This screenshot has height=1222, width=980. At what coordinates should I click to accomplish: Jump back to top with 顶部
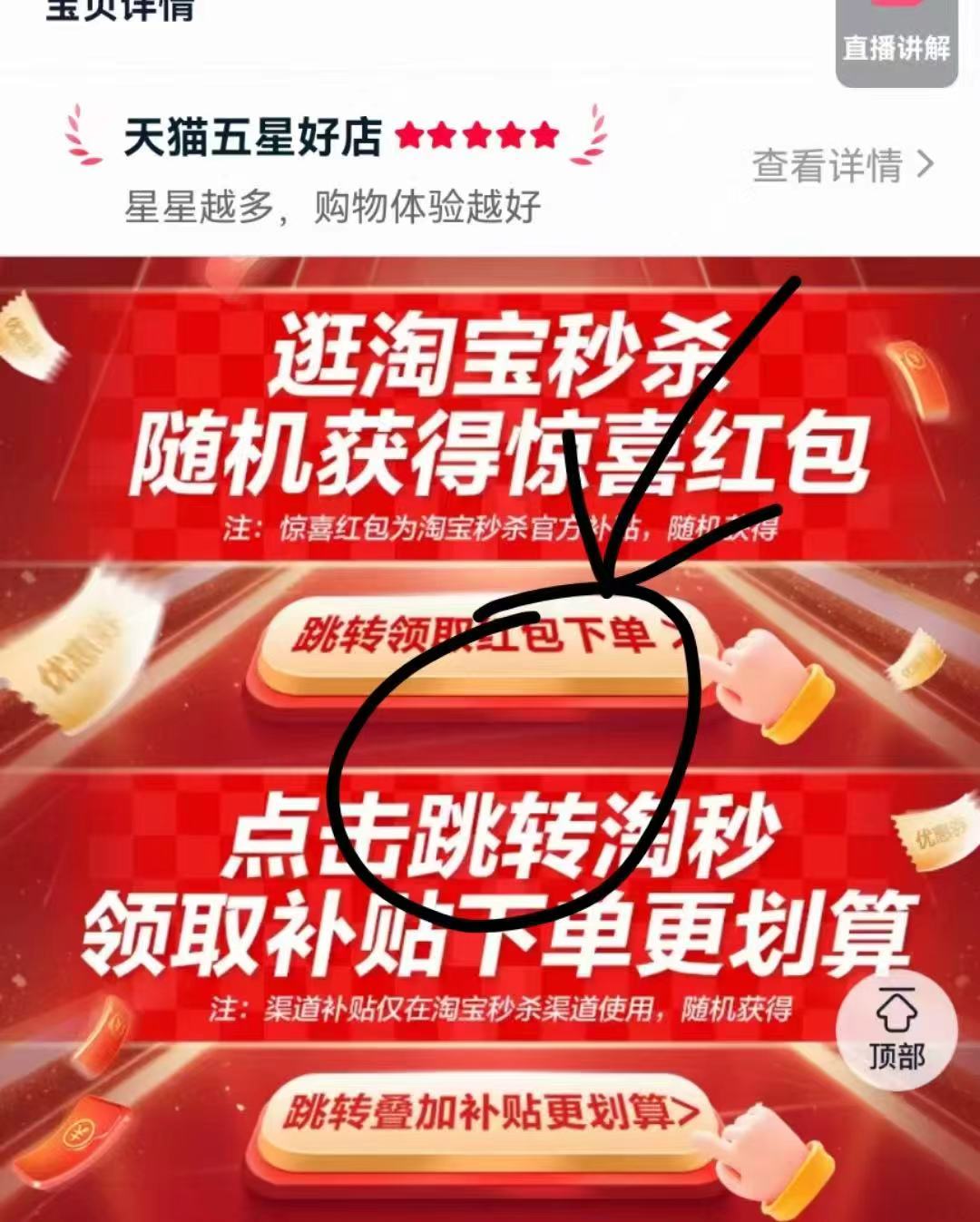pos(897,1030)
